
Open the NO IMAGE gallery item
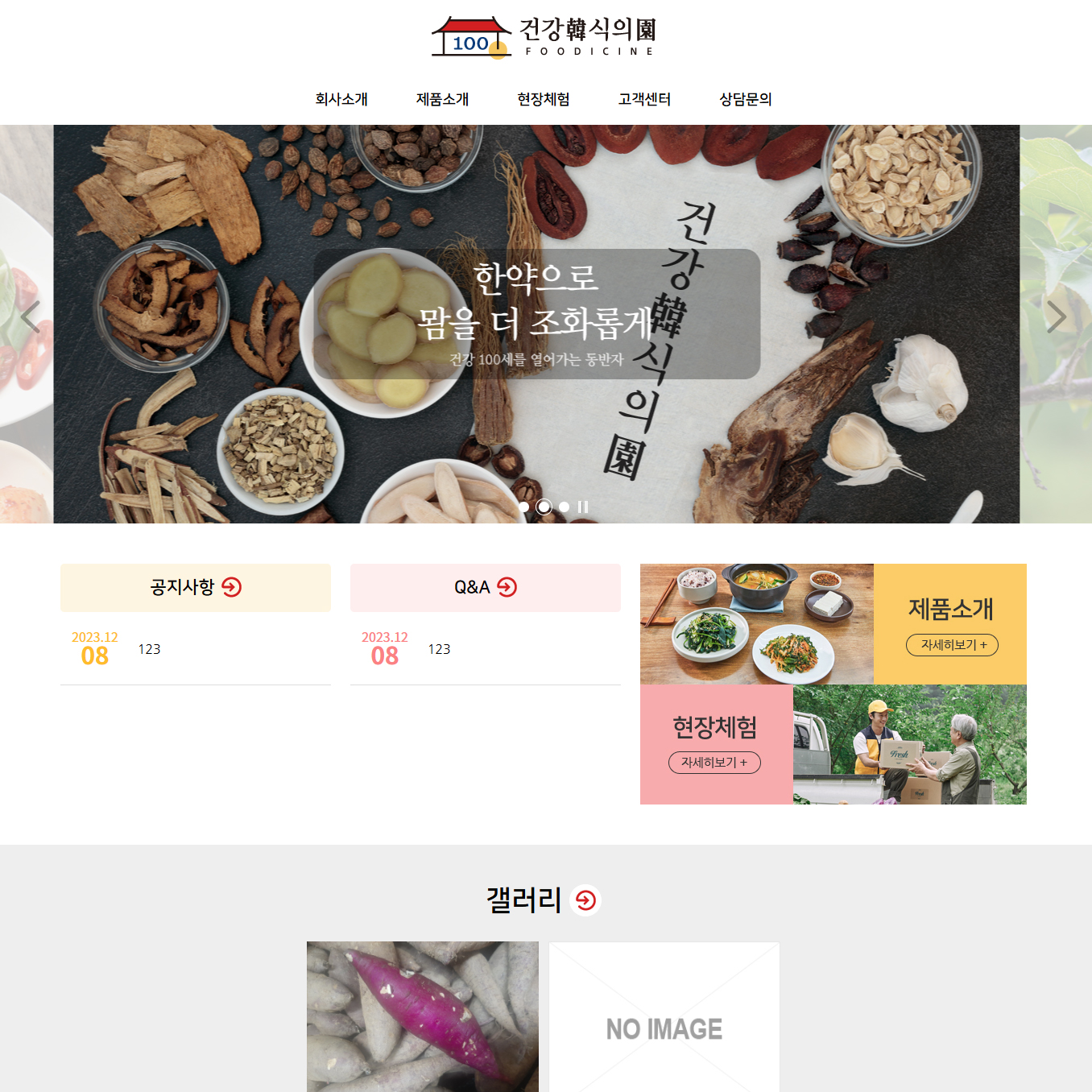(x=664, y=1016)
